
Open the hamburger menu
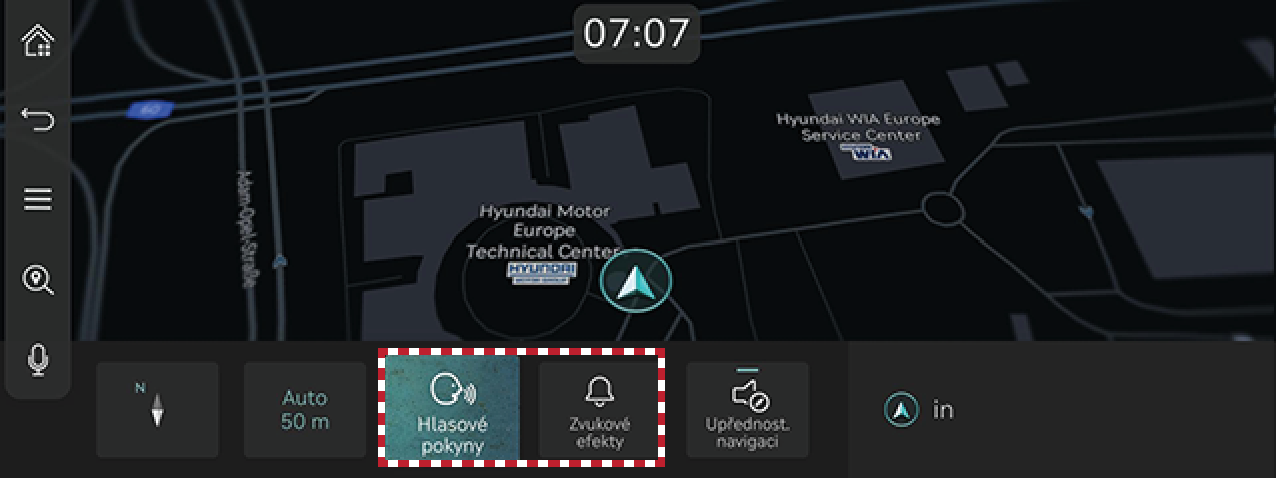[x=38, y=199]
